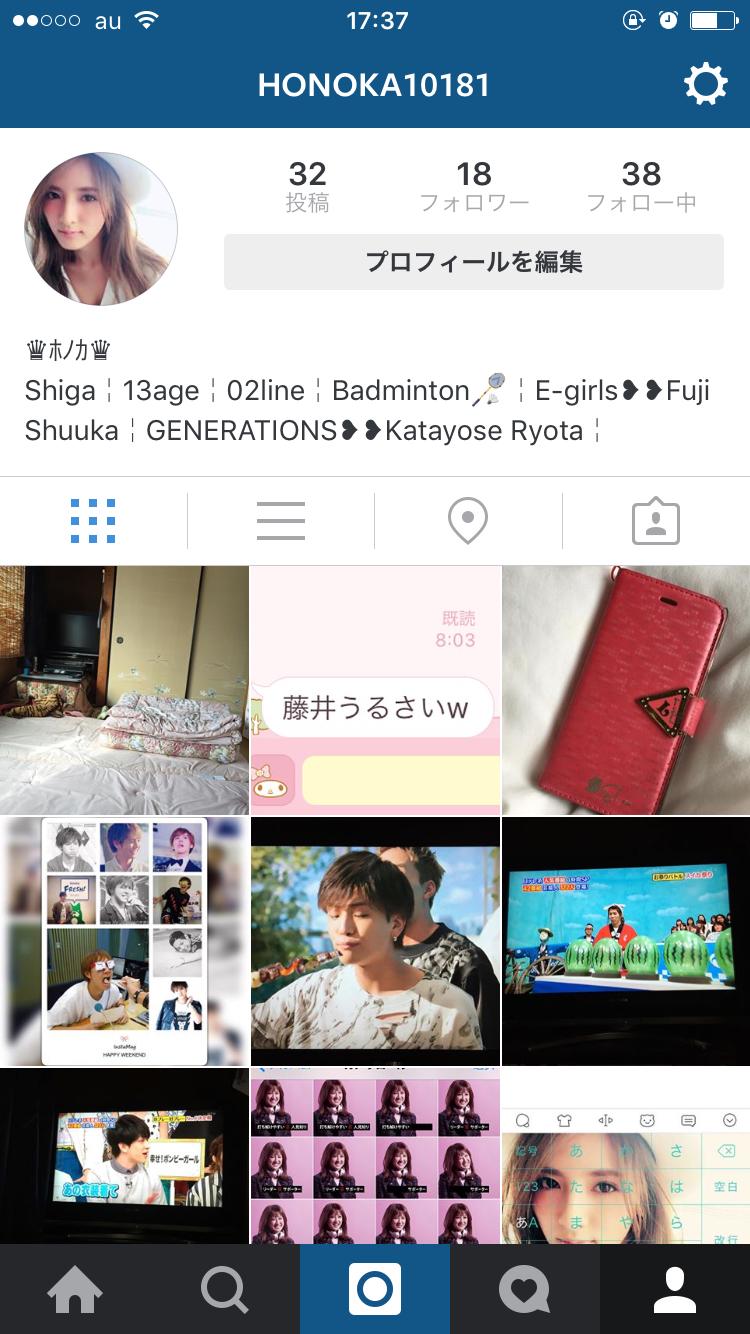
Task: Open the 藤井うるさいw chat screenshot post
Action: click(375, 690)
